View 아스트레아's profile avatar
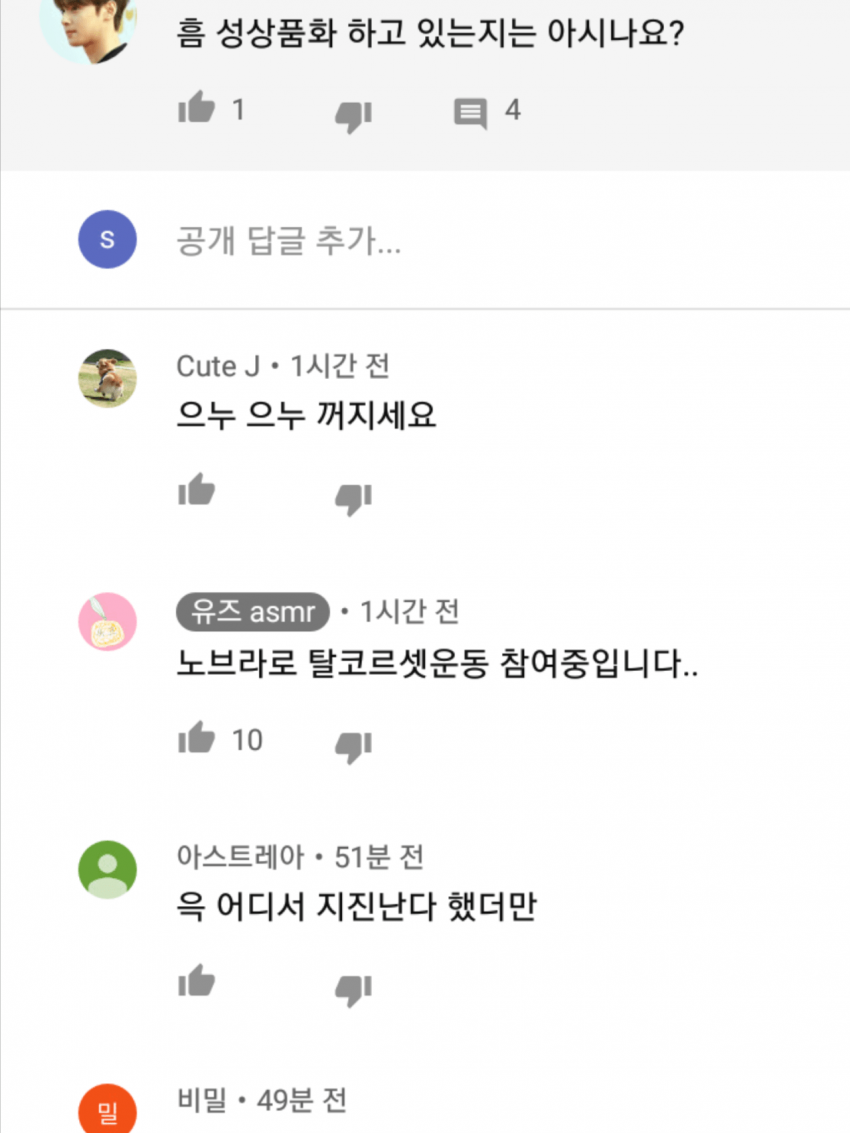850x1133 pixels. coord(107,870)
